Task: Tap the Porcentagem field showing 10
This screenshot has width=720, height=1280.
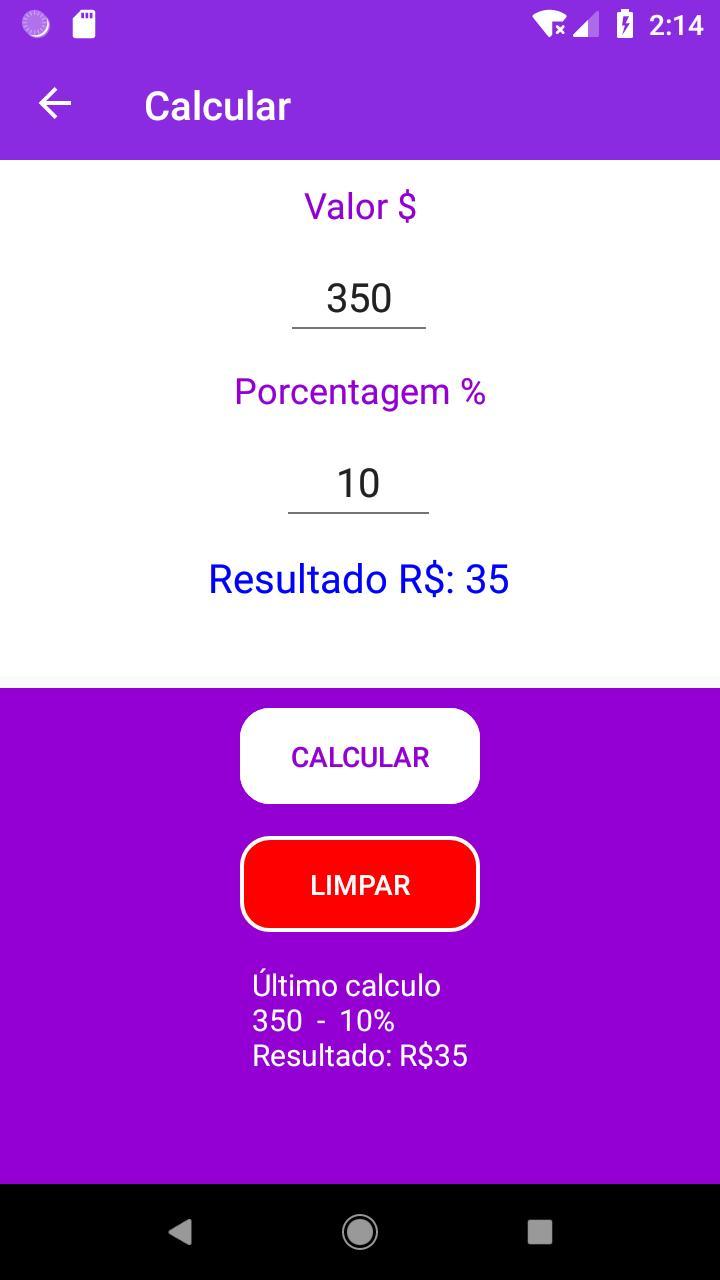Action: coord(358,483)
